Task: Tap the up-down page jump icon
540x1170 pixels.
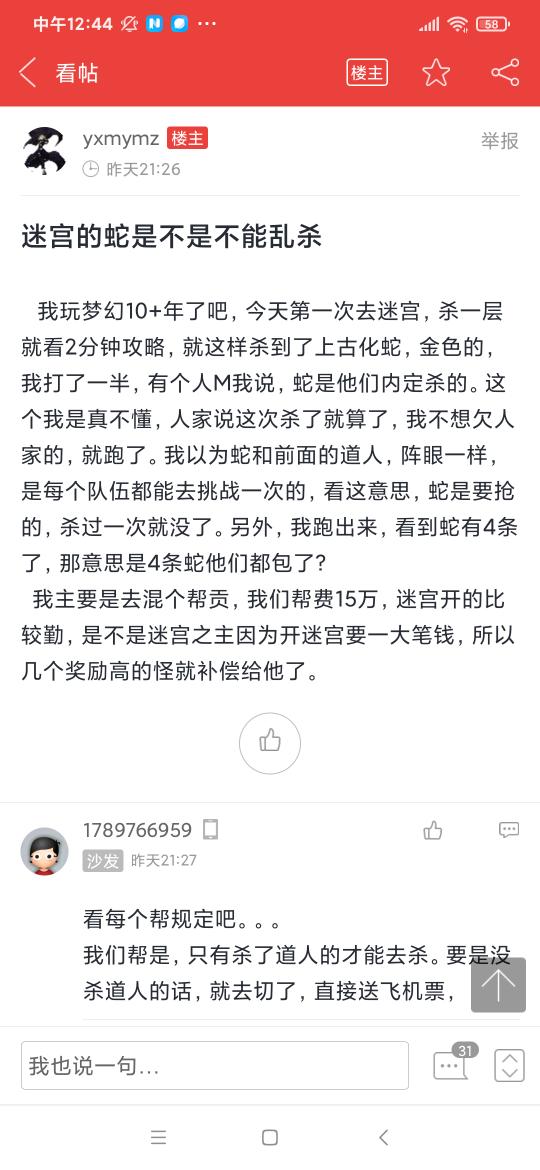Action: click(x=509, y=1066)
